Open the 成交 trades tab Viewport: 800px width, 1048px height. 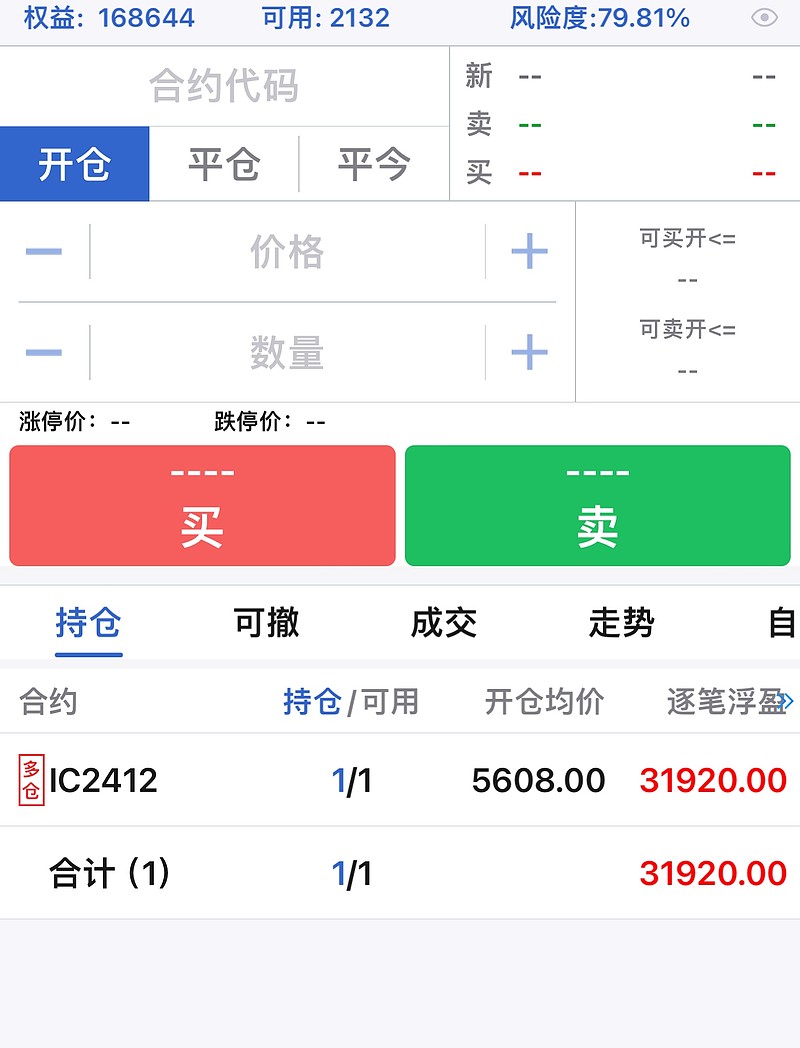click(443, 622)
